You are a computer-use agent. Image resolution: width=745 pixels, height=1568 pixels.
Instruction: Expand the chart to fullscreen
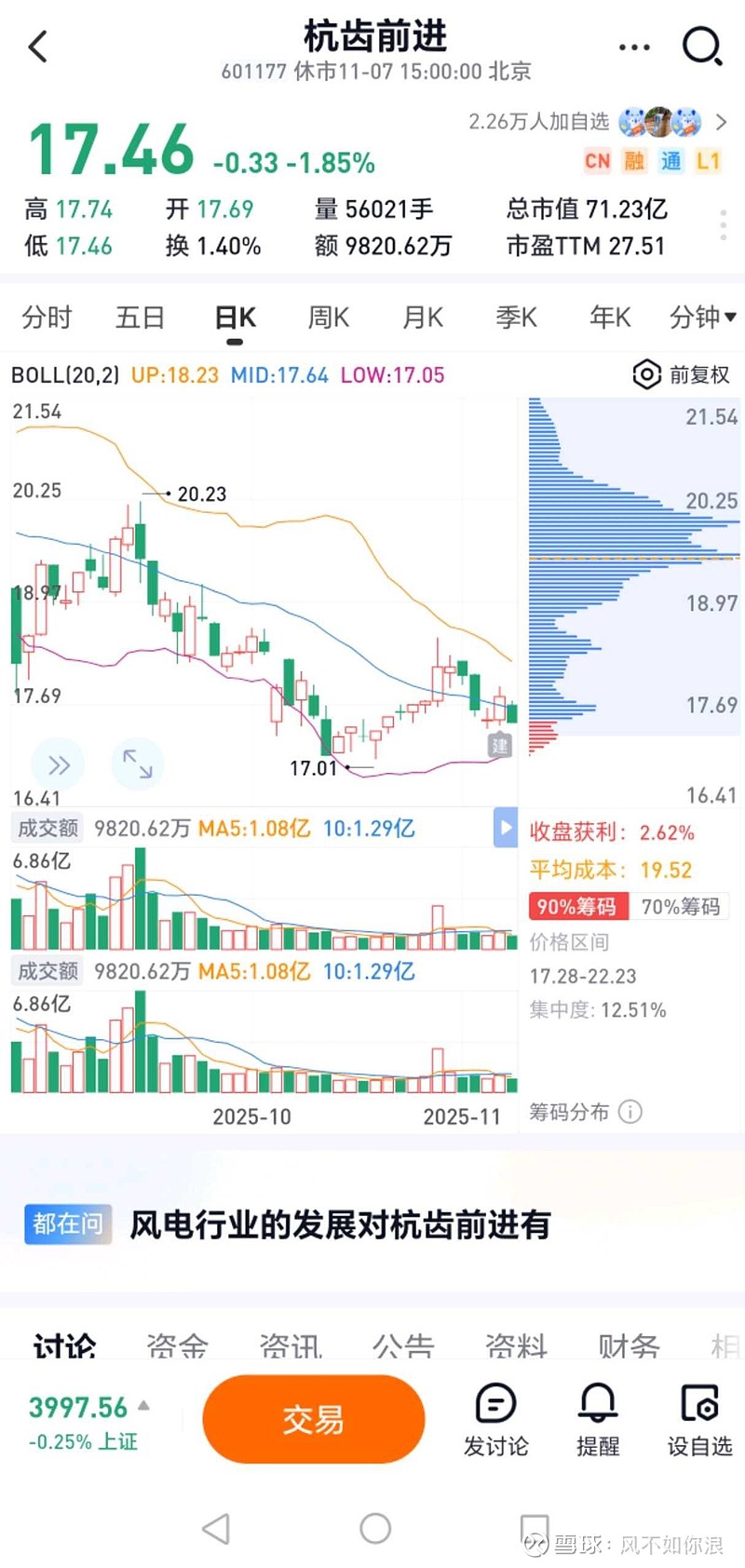(138, 764)
